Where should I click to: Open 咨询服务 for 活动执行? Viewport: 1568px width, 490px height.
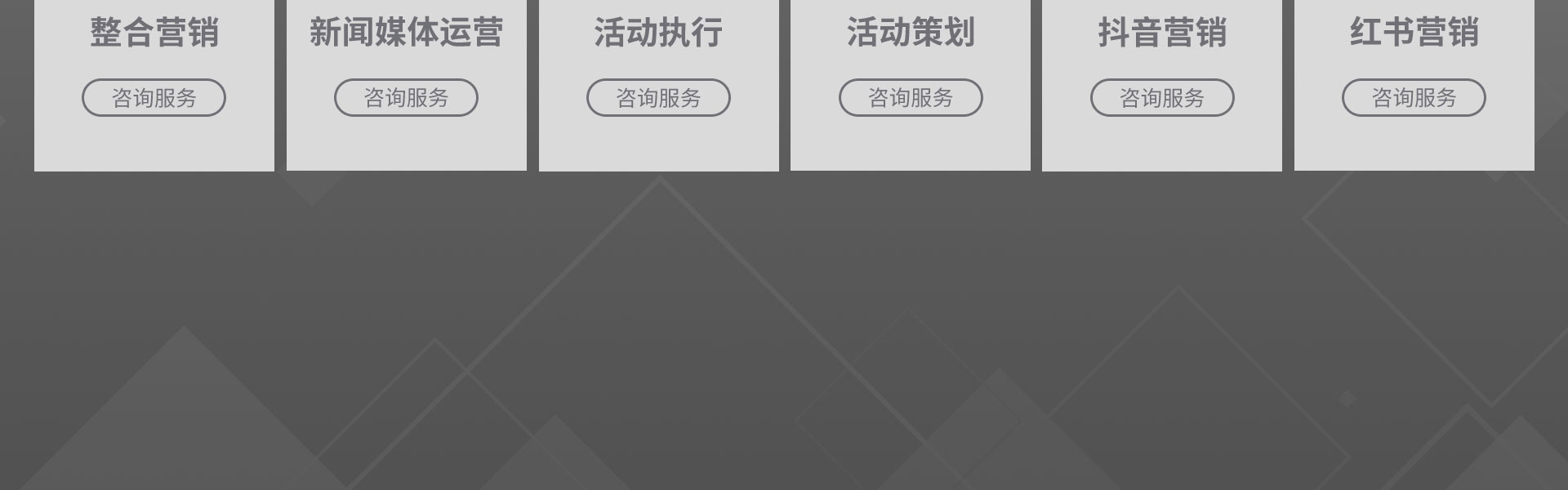(x=658, y=98)
